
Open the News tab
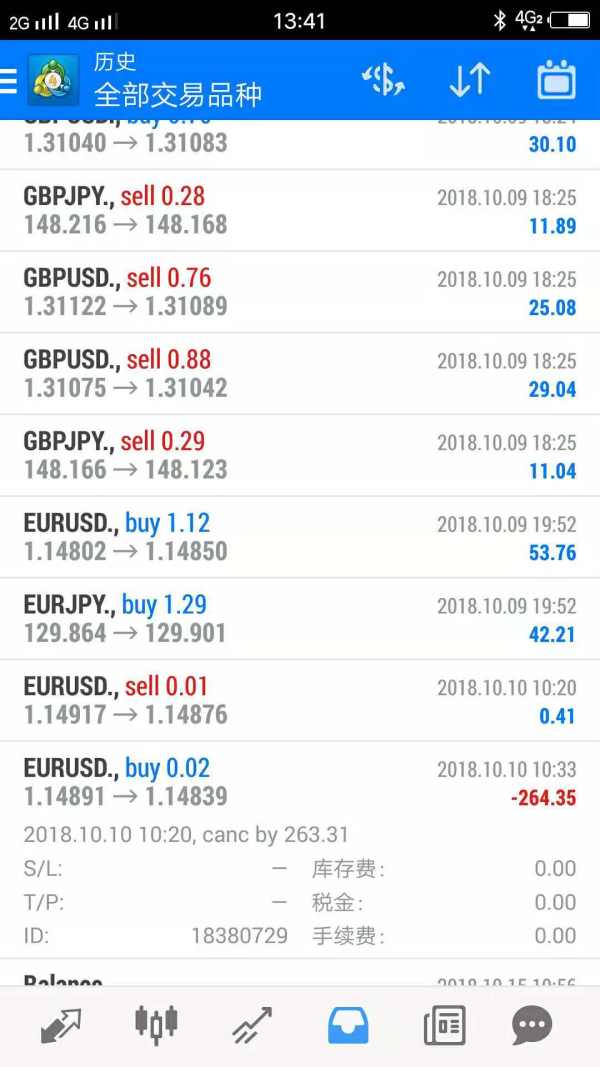point(444,1024)
